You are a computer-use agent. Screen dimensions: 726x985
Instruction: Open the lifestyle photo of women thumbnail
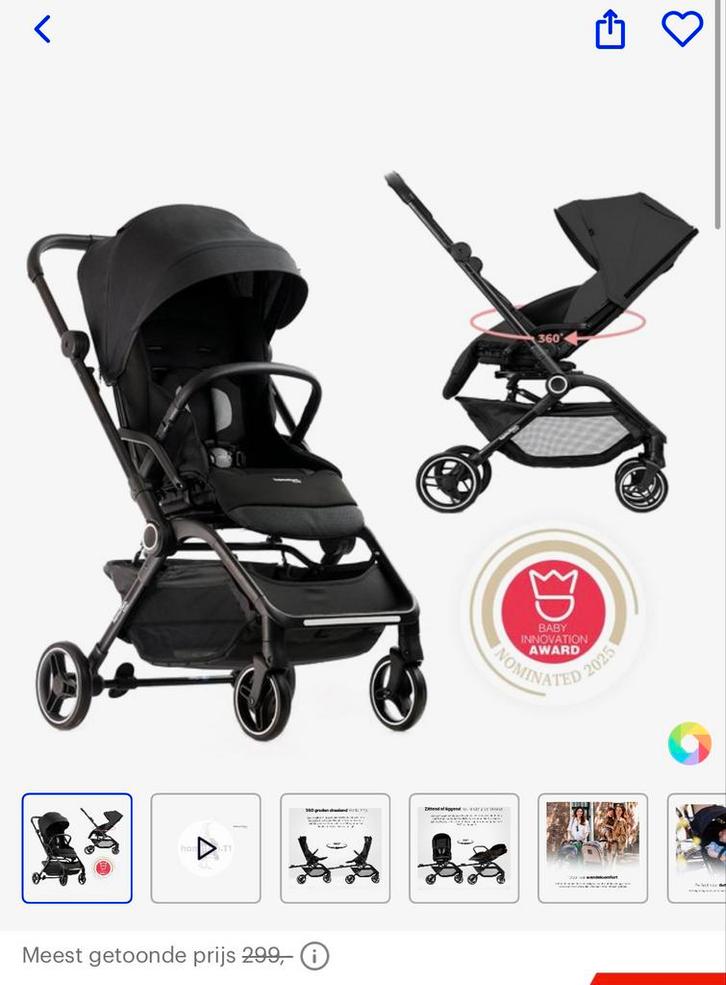coord(593,848)
